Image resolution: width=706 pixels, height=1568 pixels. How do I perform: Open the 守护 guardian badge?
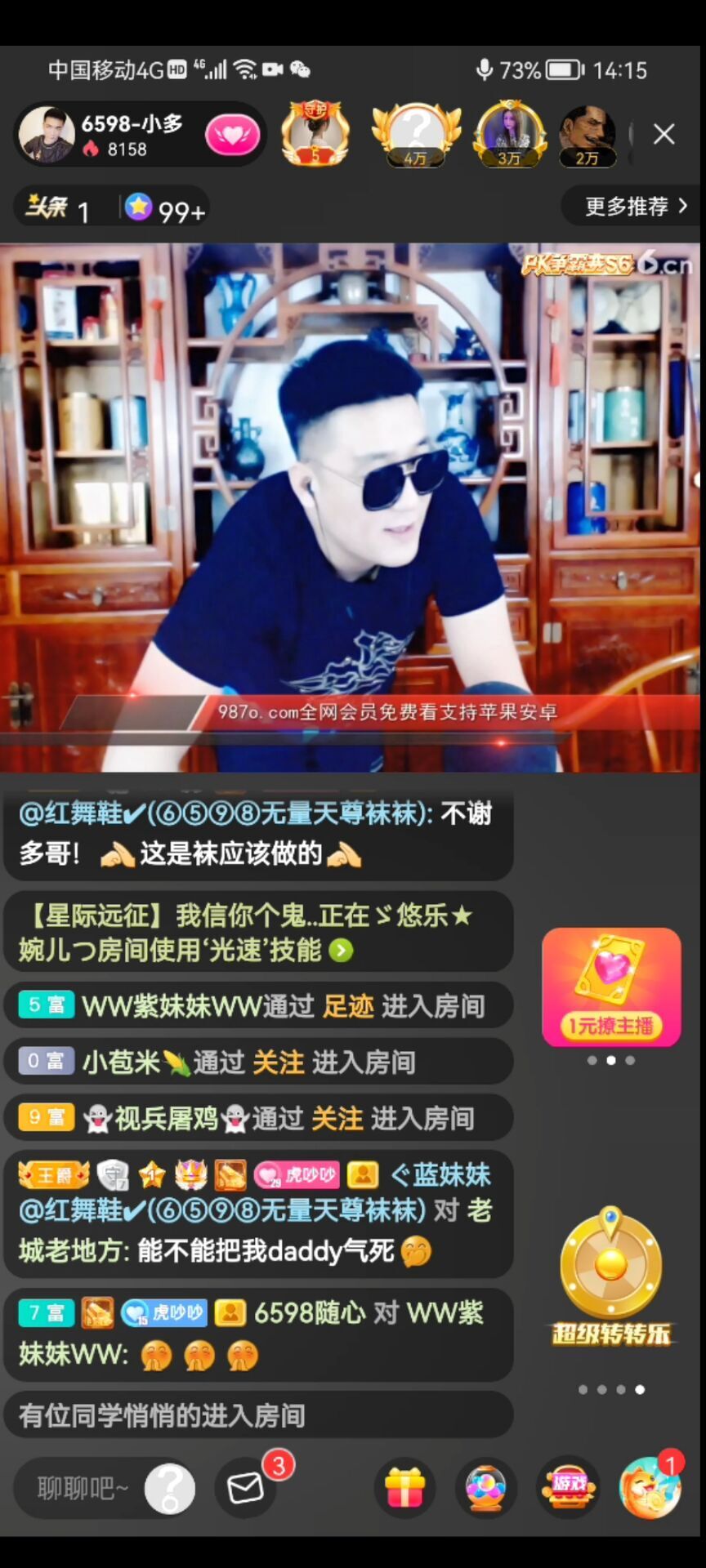[315, 134]
